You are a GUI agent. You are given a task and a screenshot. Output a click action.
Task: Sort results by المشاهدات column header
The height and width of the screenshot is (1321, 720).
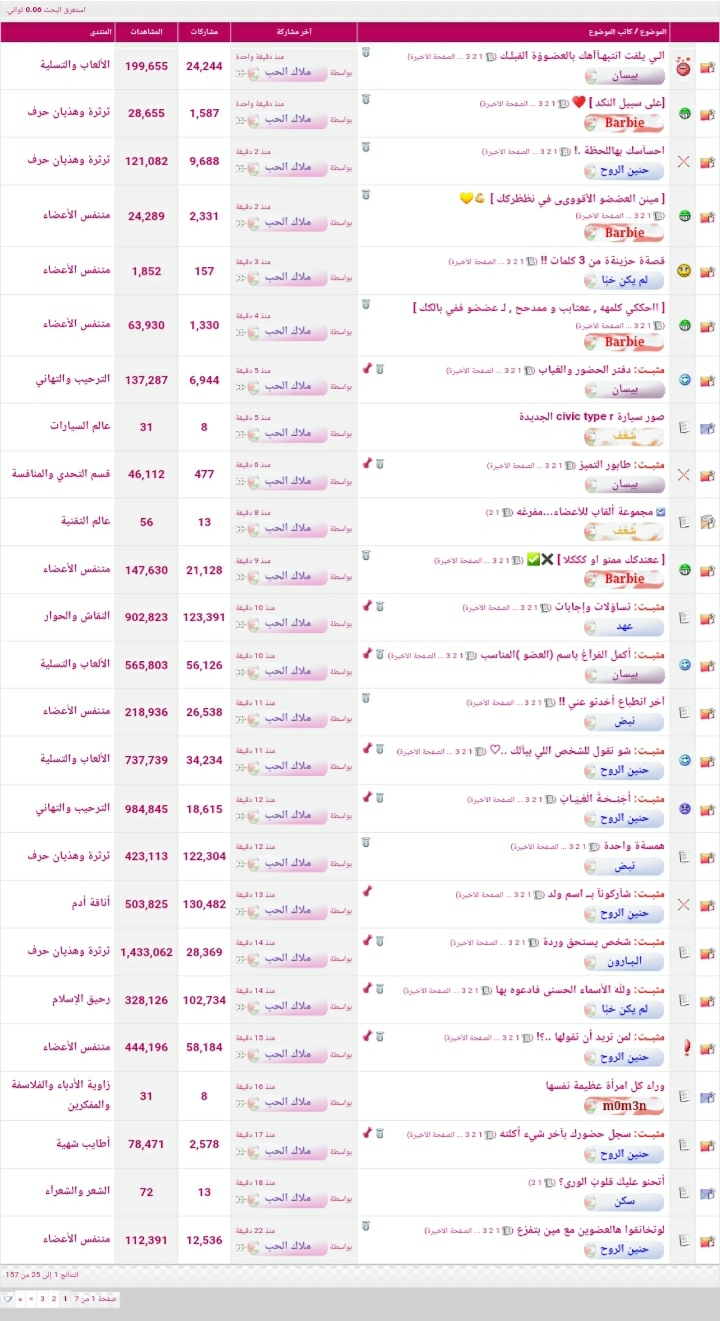pos(147,32)
